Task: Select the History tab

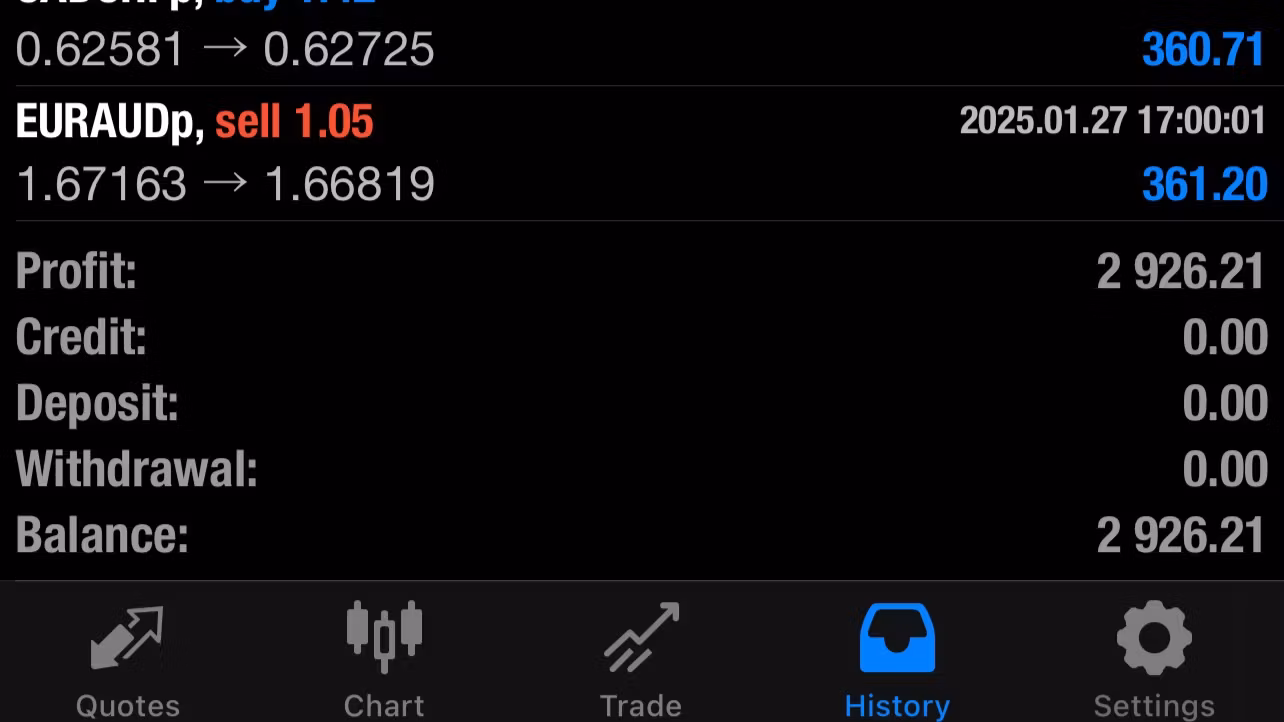Action: 897,658
